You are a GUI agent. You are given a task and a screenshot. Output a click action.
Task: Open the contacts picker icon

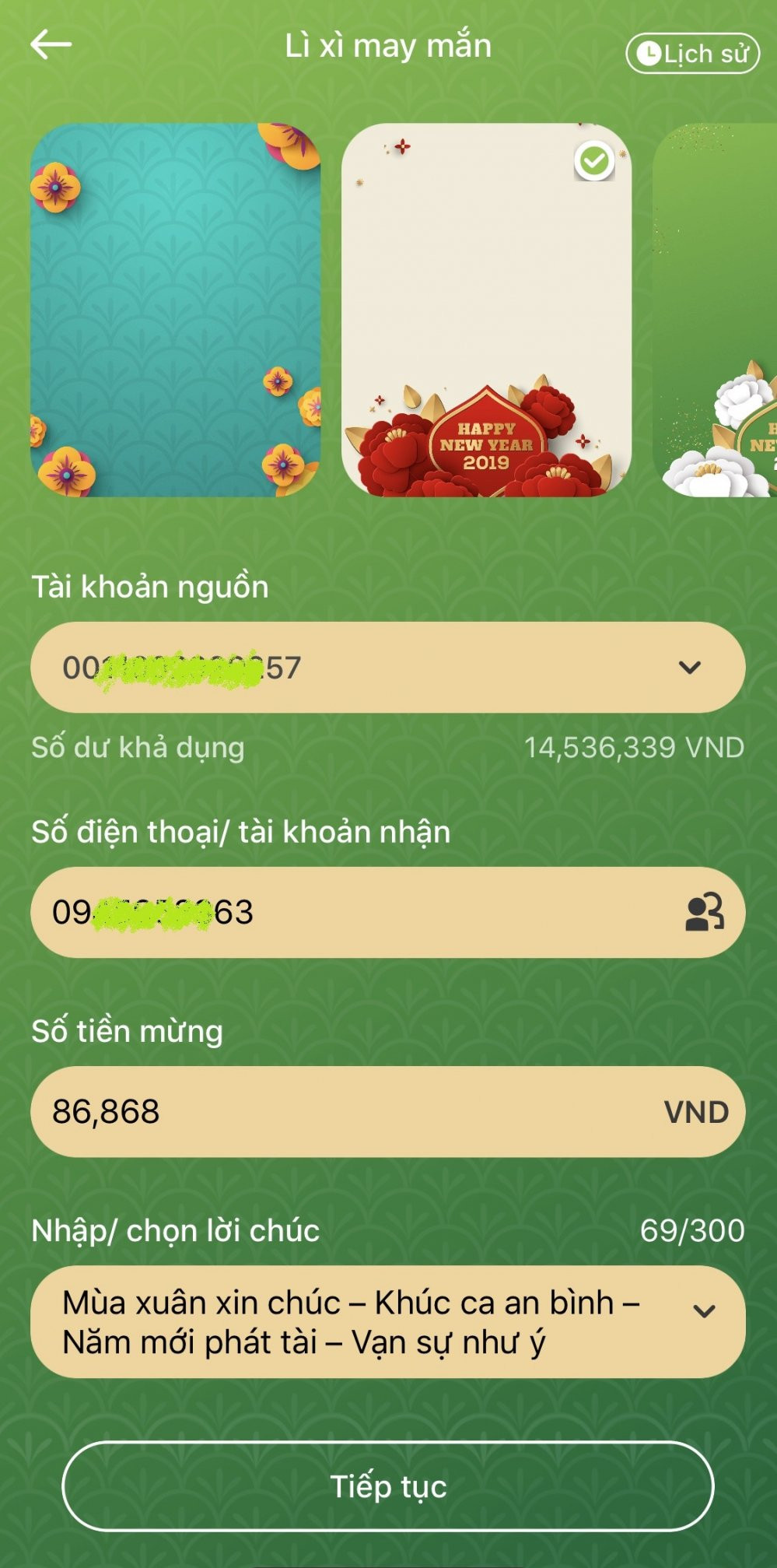(x=704, y=912)
